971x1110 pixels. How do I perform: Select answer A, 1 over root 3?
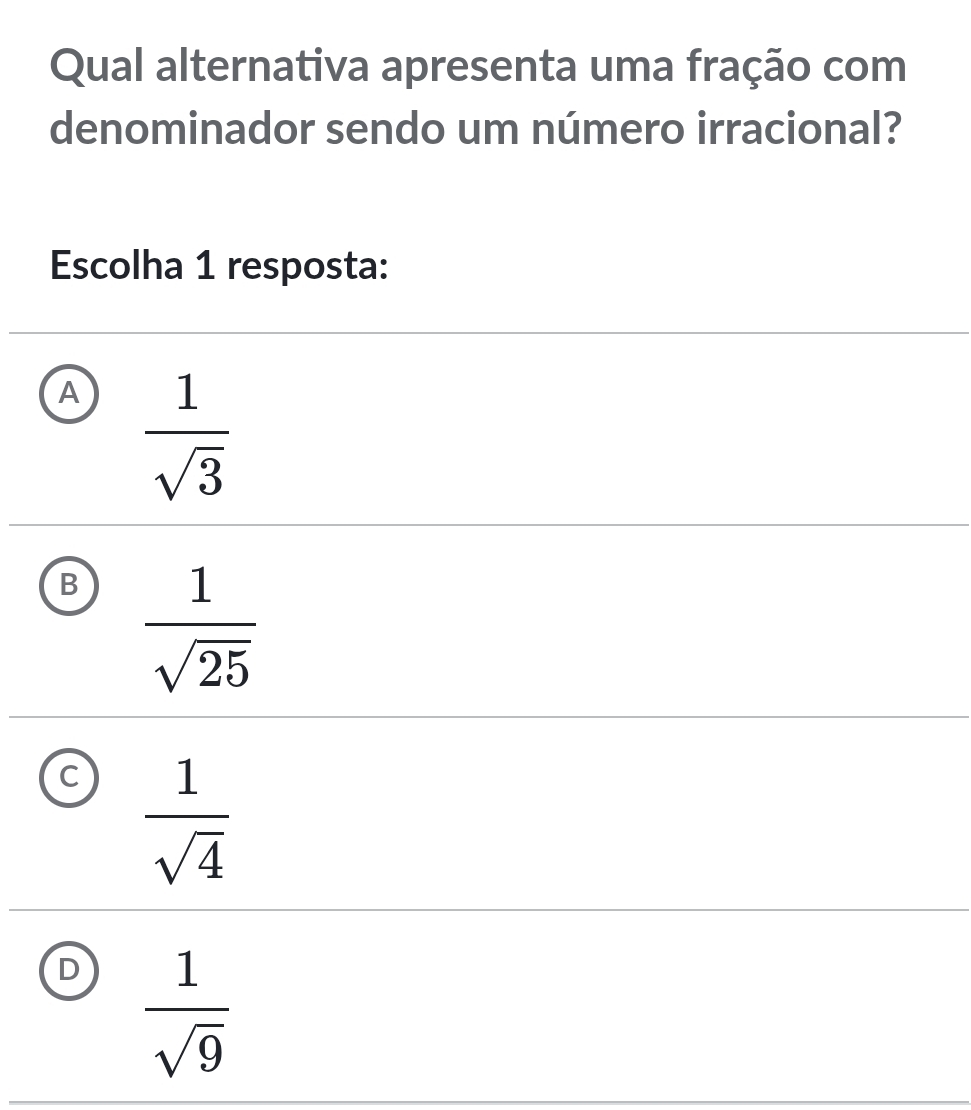coord(69,395)
